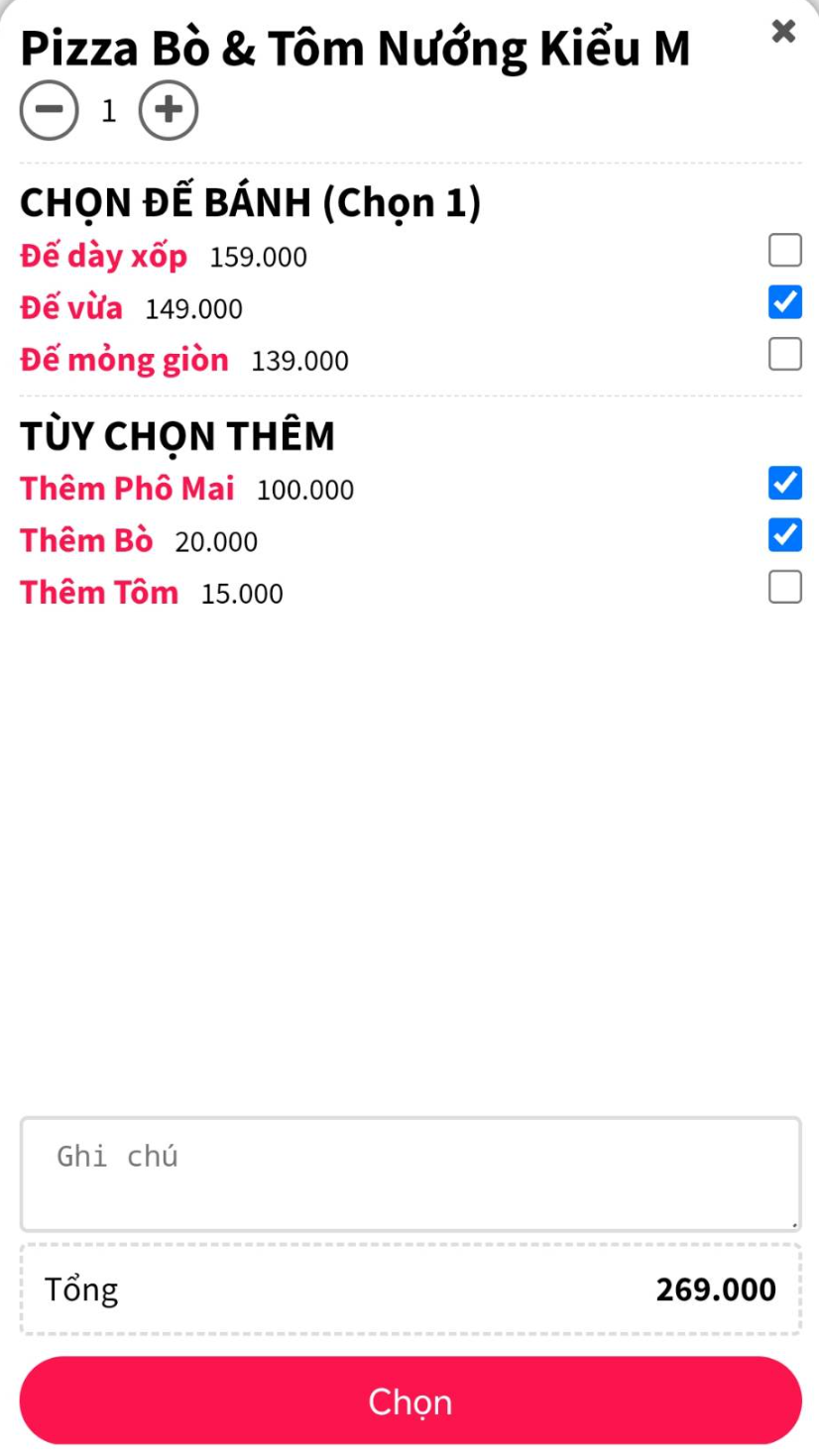Select the Đế dày xốp crust checkbox
The width and height of the screenshot is (819, 1456).
click(785, 251)
